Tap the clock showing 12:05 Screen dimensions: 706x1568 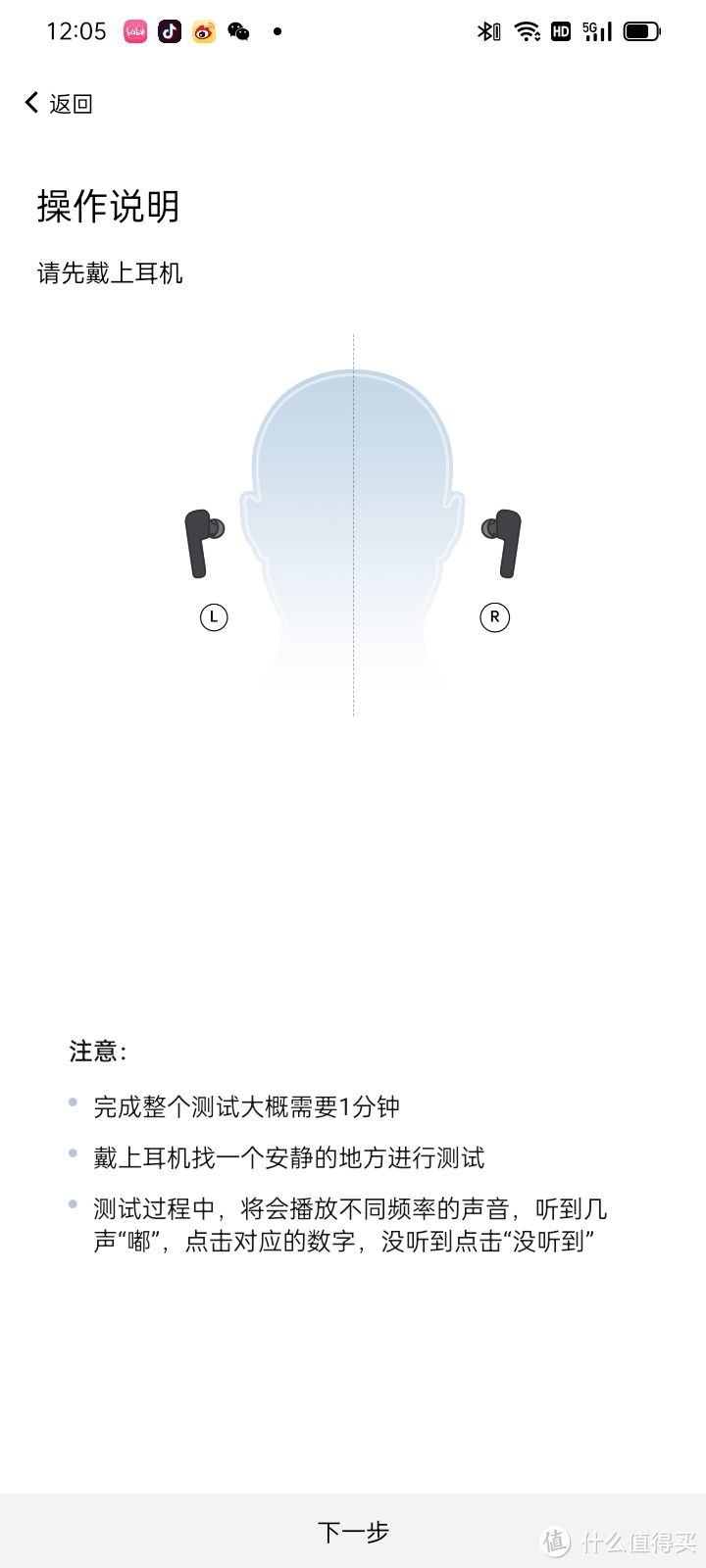pyautogui.click(x=77, y=31)
